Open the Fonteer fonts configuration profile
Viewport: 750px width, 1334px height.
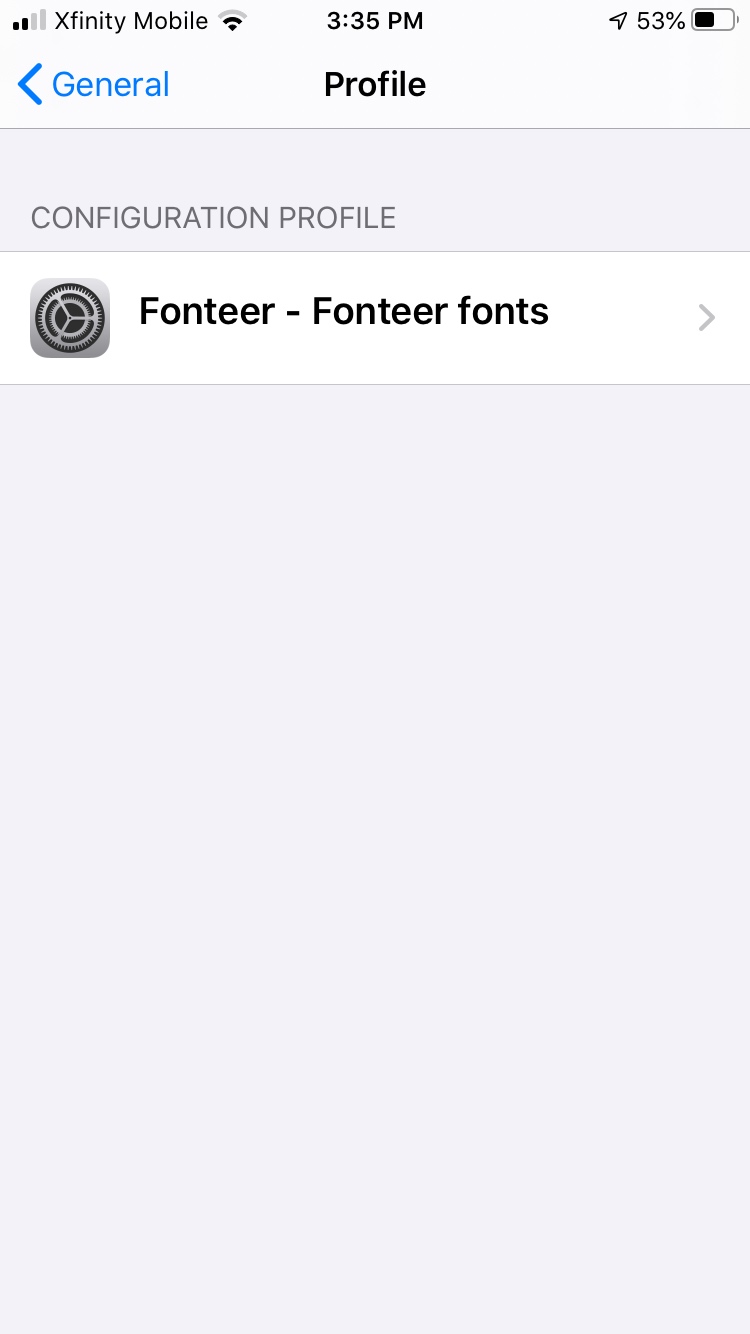click(x=375, y=318)
